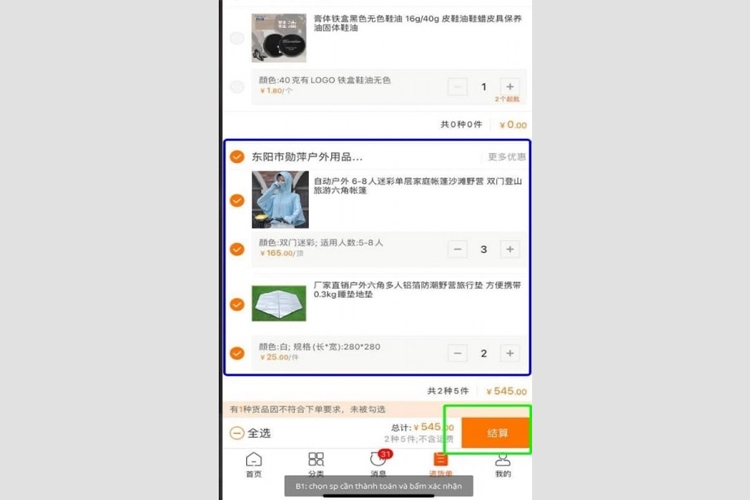This screenshot has width=750, height=500.
Task: Increase quantity of 铁盒鞋油无色 item
Action: click(510, 87)
